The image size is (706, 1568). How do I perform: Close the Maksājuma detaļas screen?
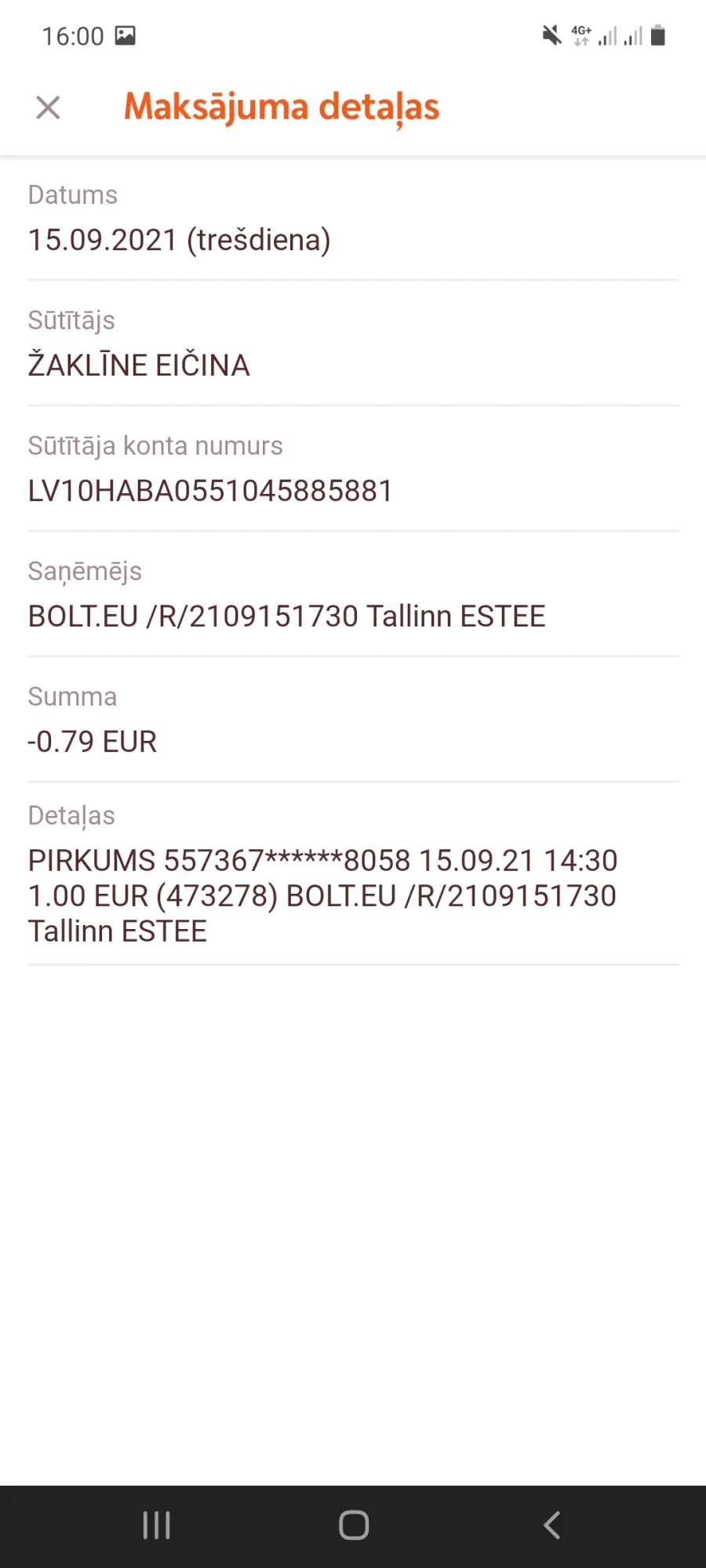pos(48,107)
